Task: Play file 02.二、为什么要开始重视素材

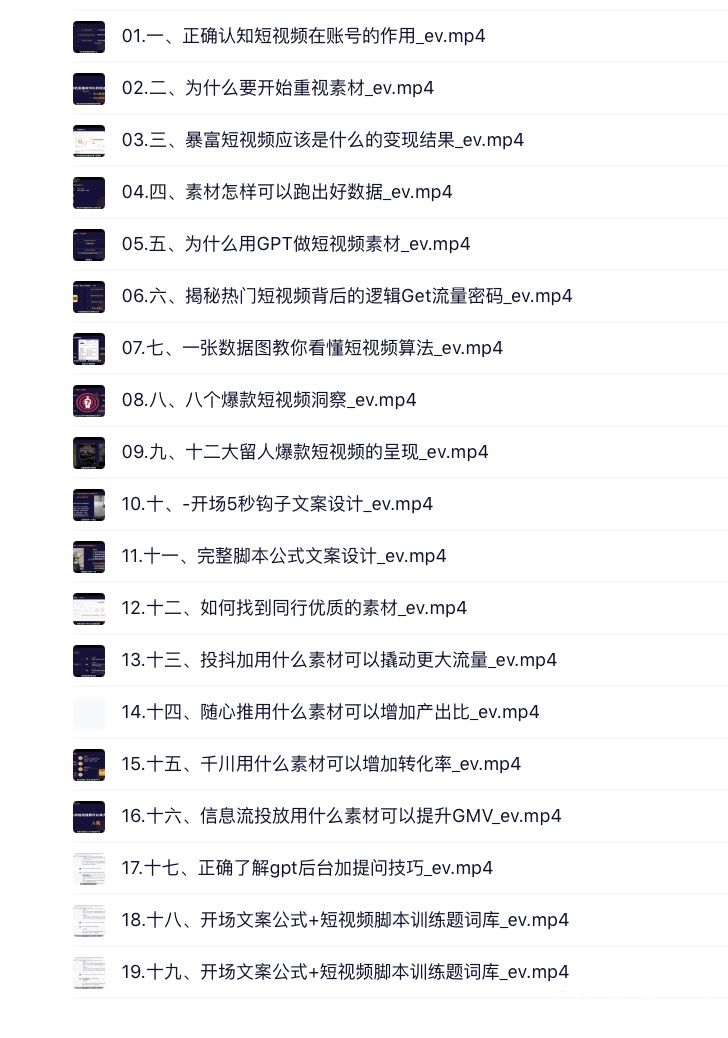Action: (x=277, y=88)
